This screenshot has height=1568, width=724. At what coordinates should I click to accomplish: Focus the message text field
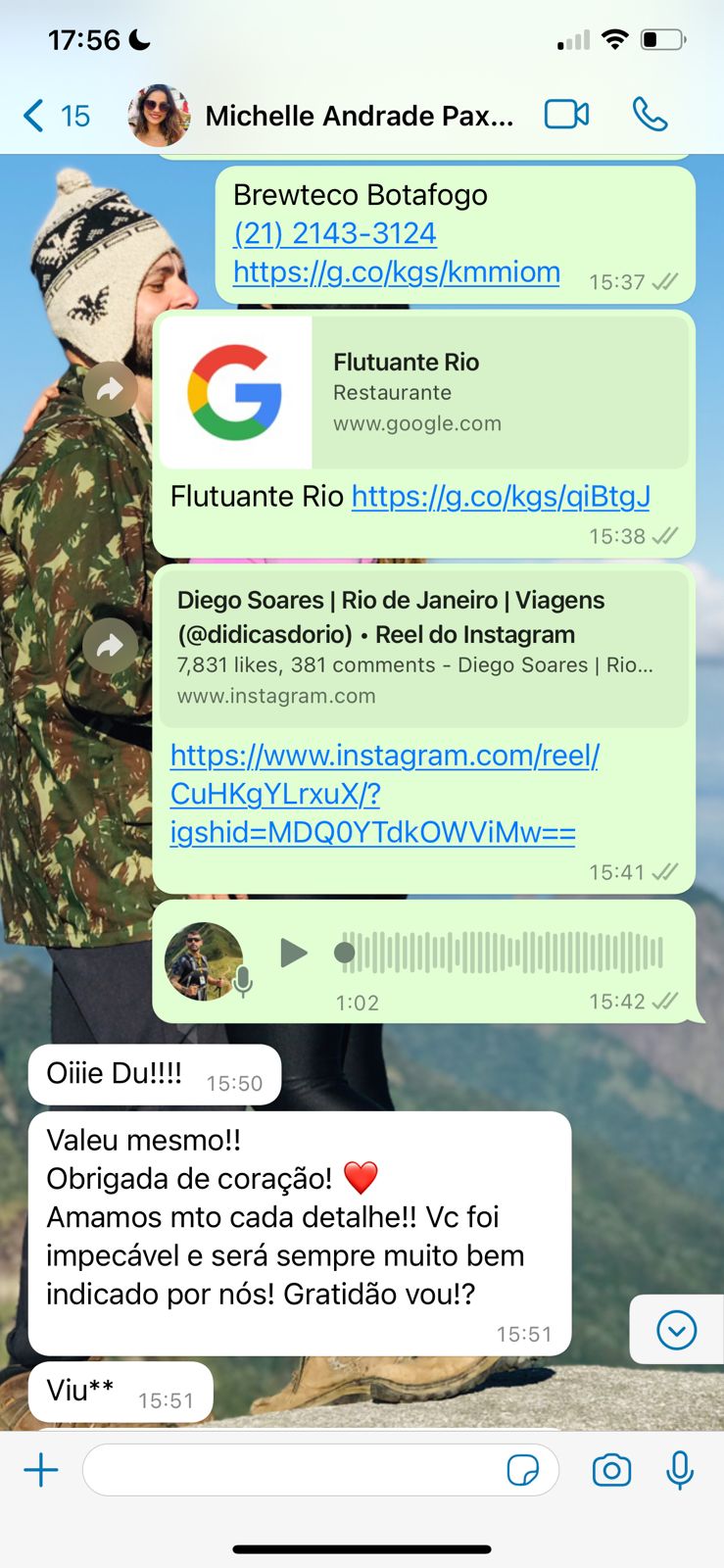point(294,1470)
